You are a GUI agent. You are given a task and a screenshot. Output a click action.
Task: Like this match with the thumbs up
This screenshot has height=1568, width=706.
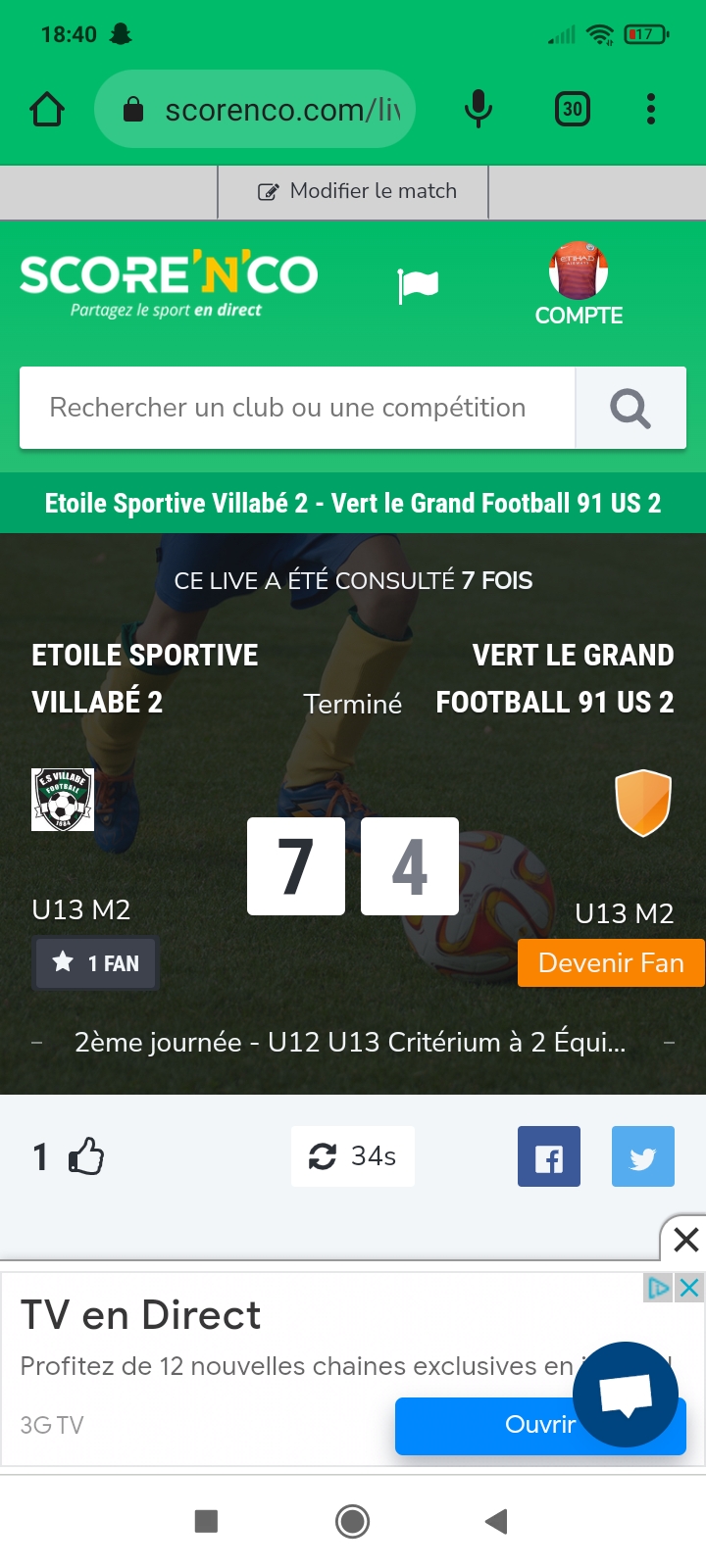tap(85, 1156)
